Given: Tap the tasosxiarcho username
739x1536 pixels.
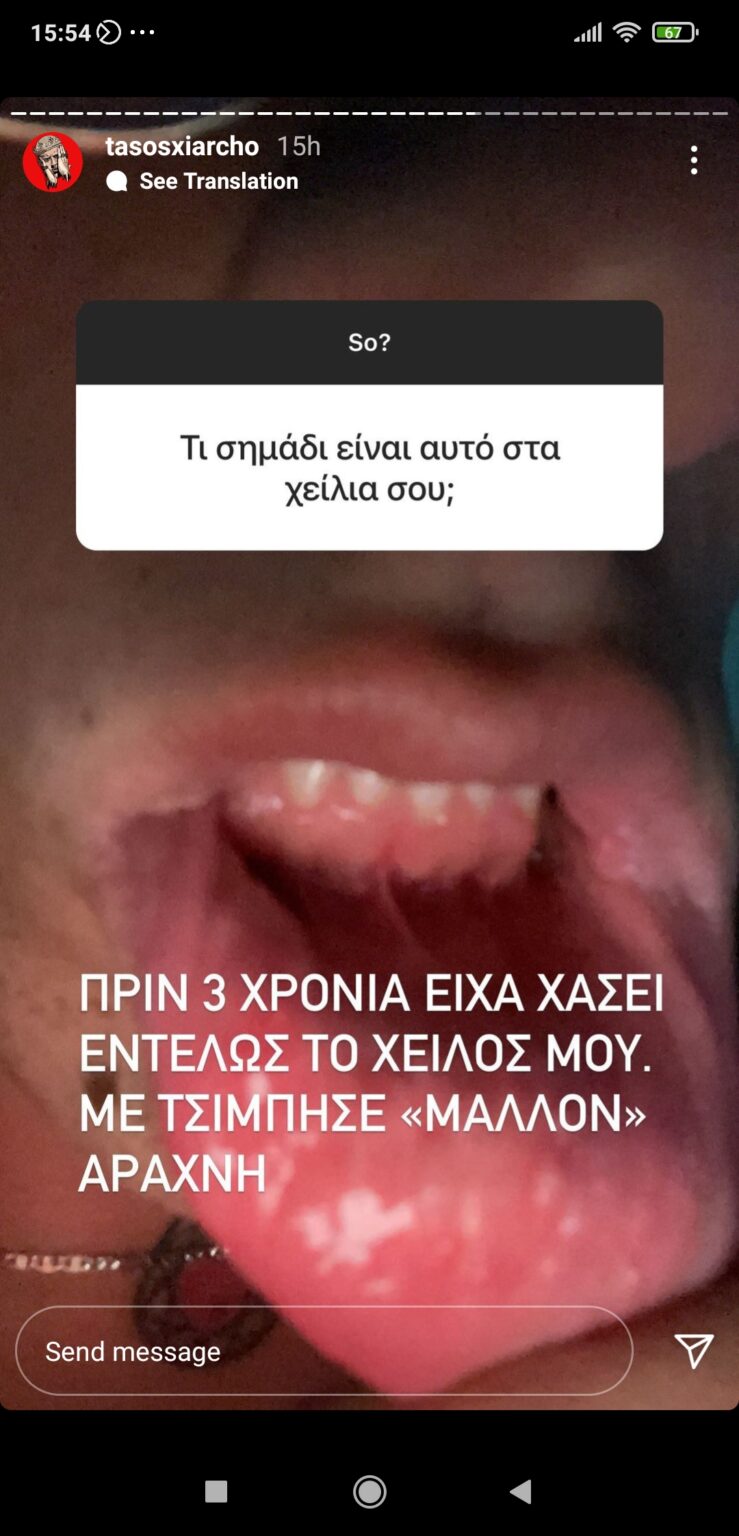Looking at the screenshot, I should coord(182,146).
